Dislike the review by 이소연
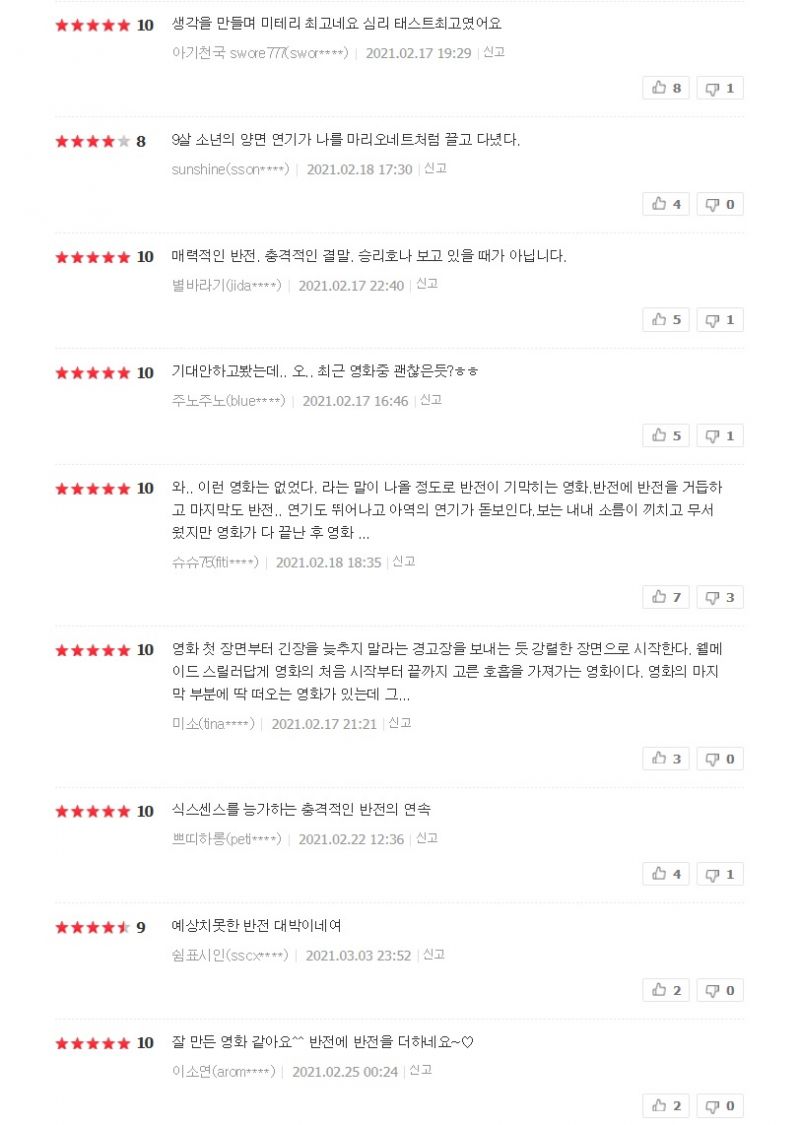 coord(720,1106)
